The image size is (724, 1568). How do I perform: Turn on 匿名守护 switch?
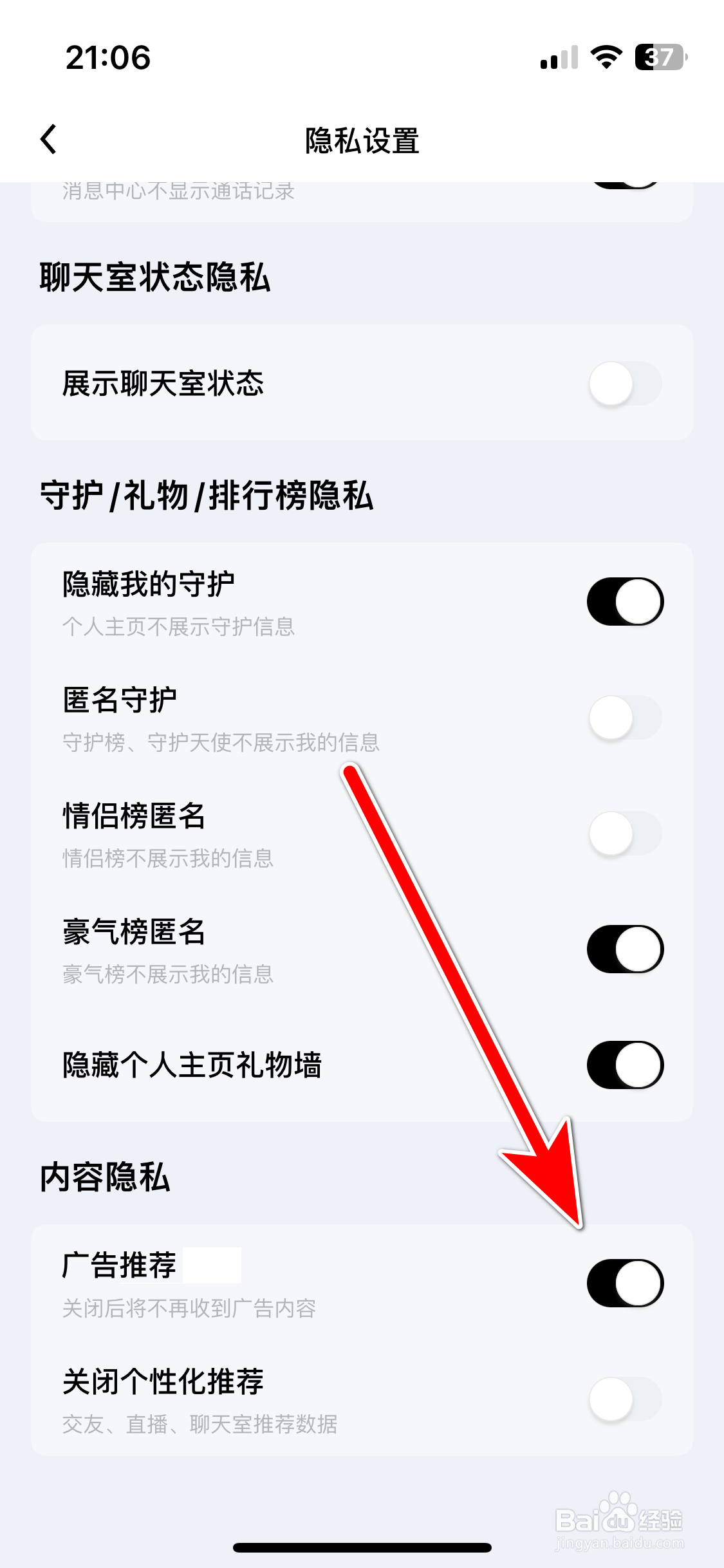pyautogui.click(x=623, y=718)
